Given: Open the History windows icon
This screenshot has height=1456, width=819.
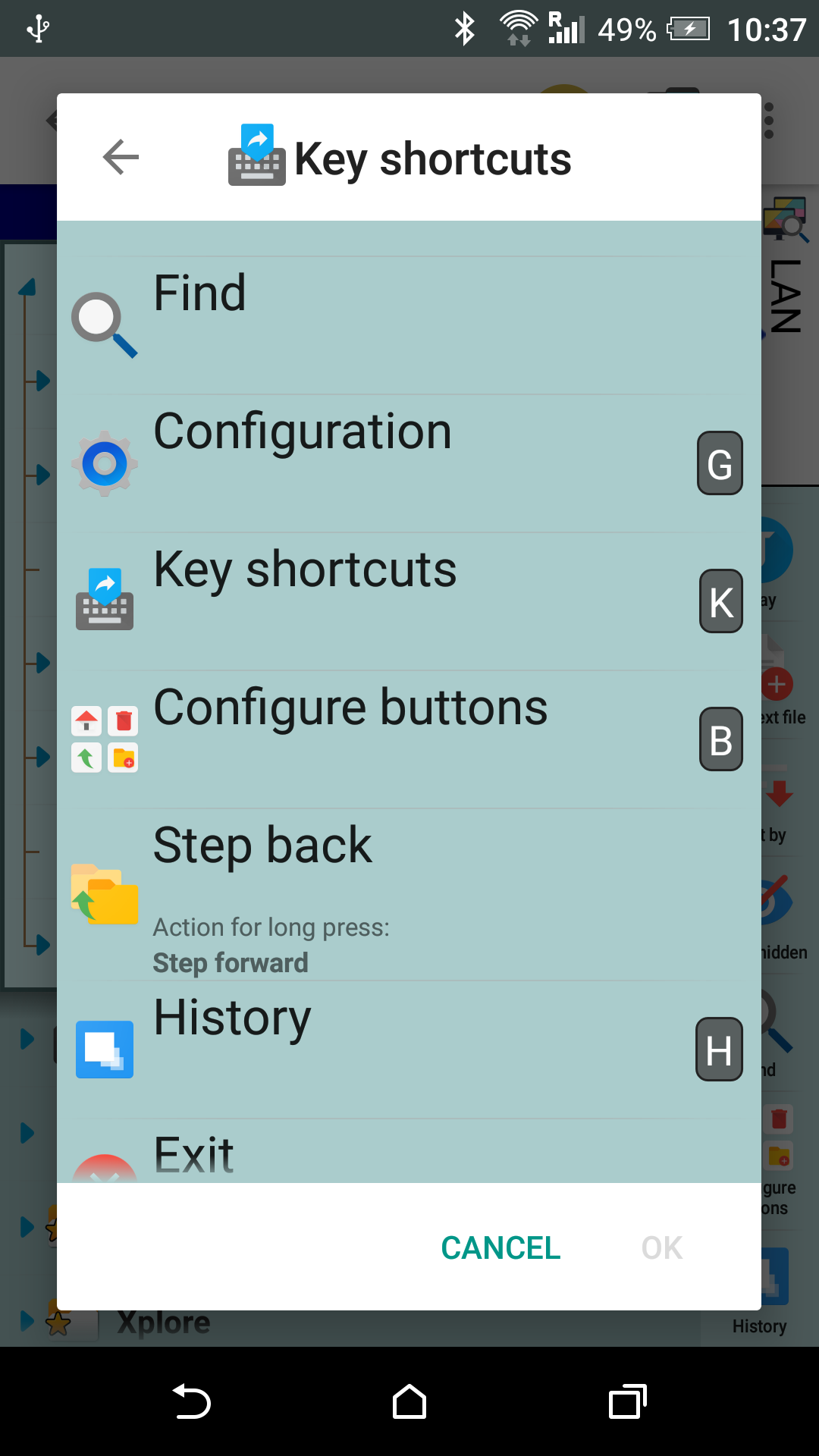Looking at the screenshot, I should 104,1050.
